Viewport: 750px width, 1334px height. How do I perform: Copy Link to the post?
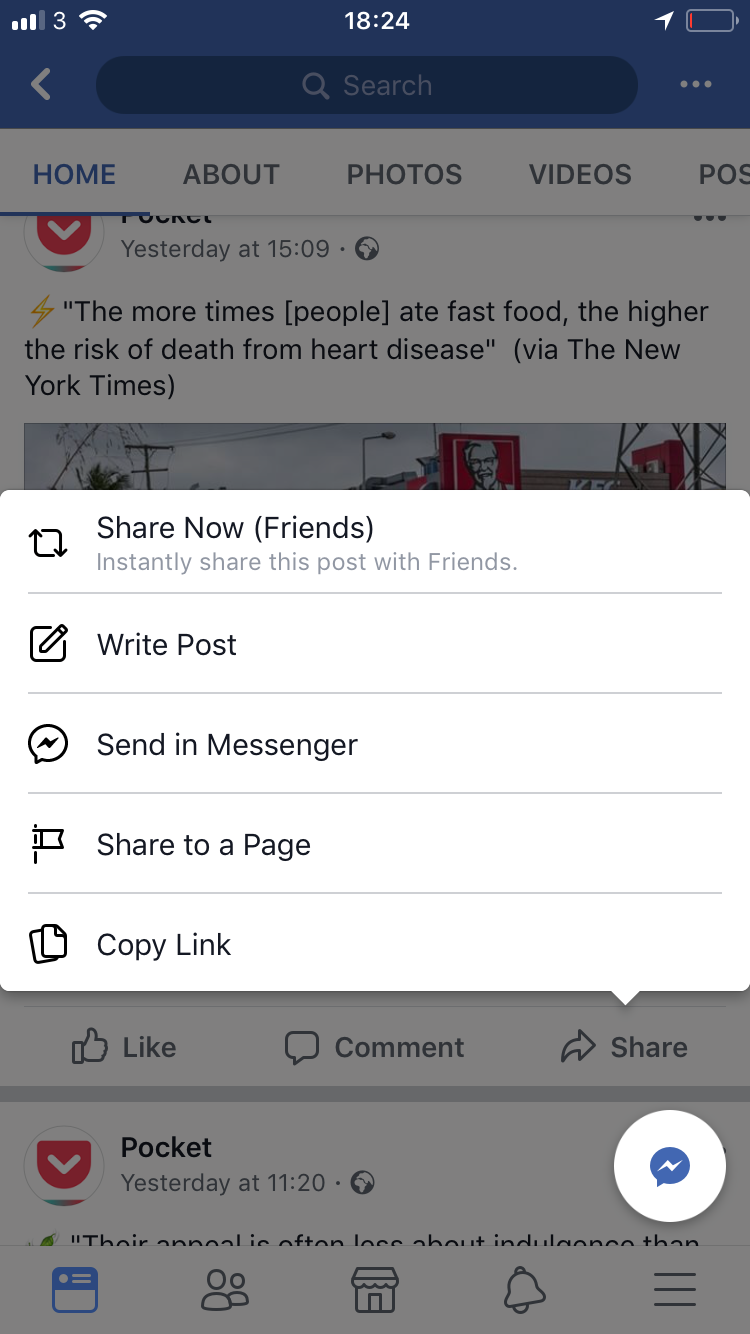[x=163, y=945]
